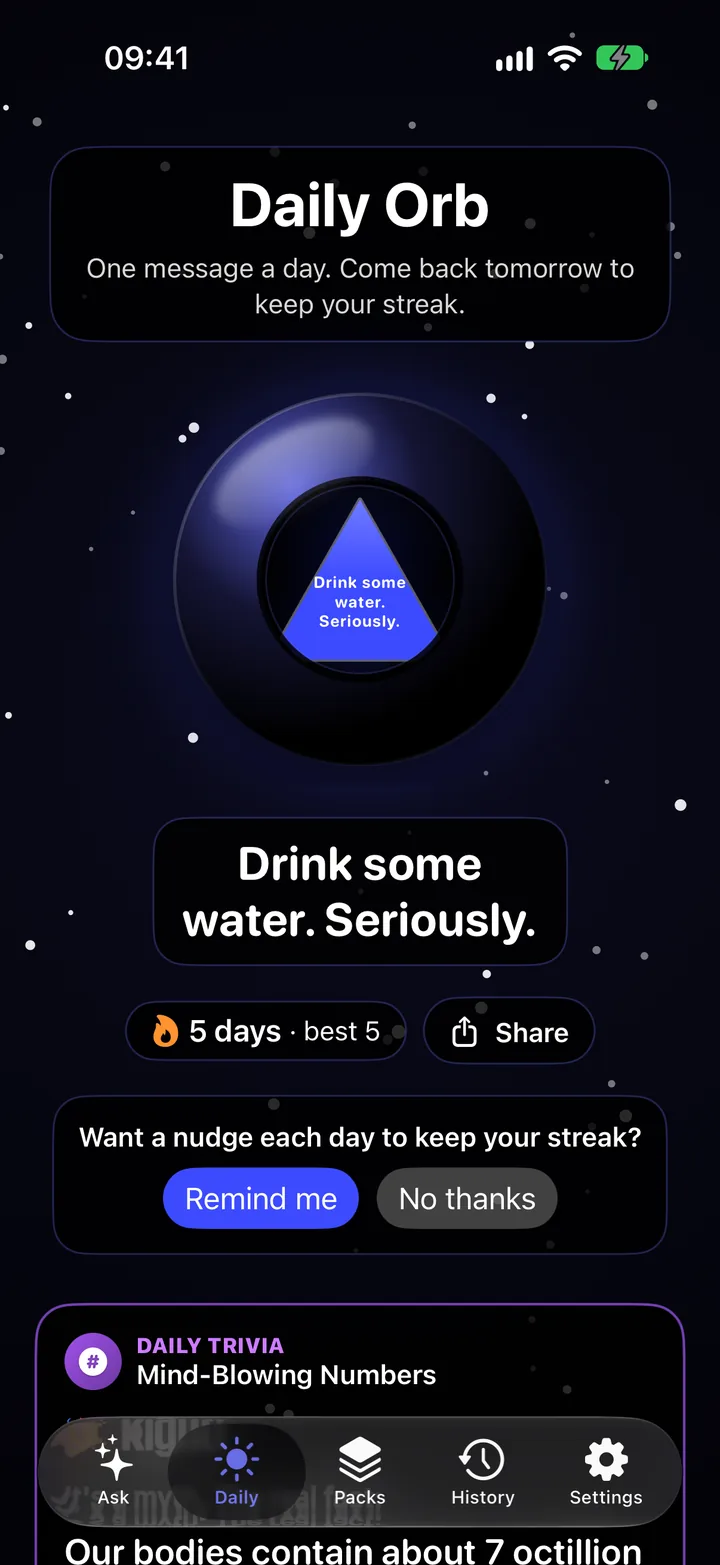The width and height of the screenshot is (720, 1565).
Task: Select the Daily tab
Action: pos(236,1471)
